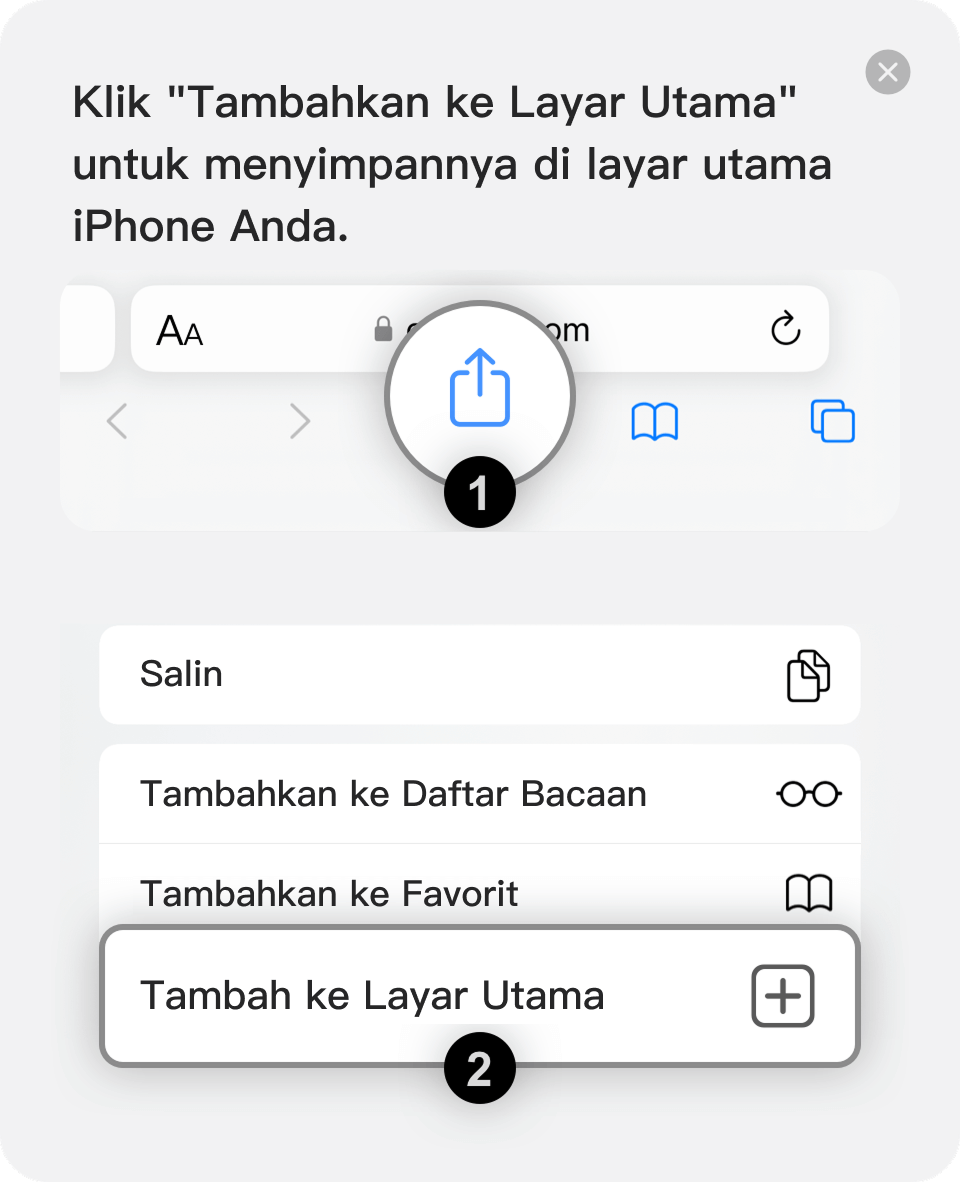Dismiss the tutorial with the X button
960x1182 pixels.
[x=888, y=72]
